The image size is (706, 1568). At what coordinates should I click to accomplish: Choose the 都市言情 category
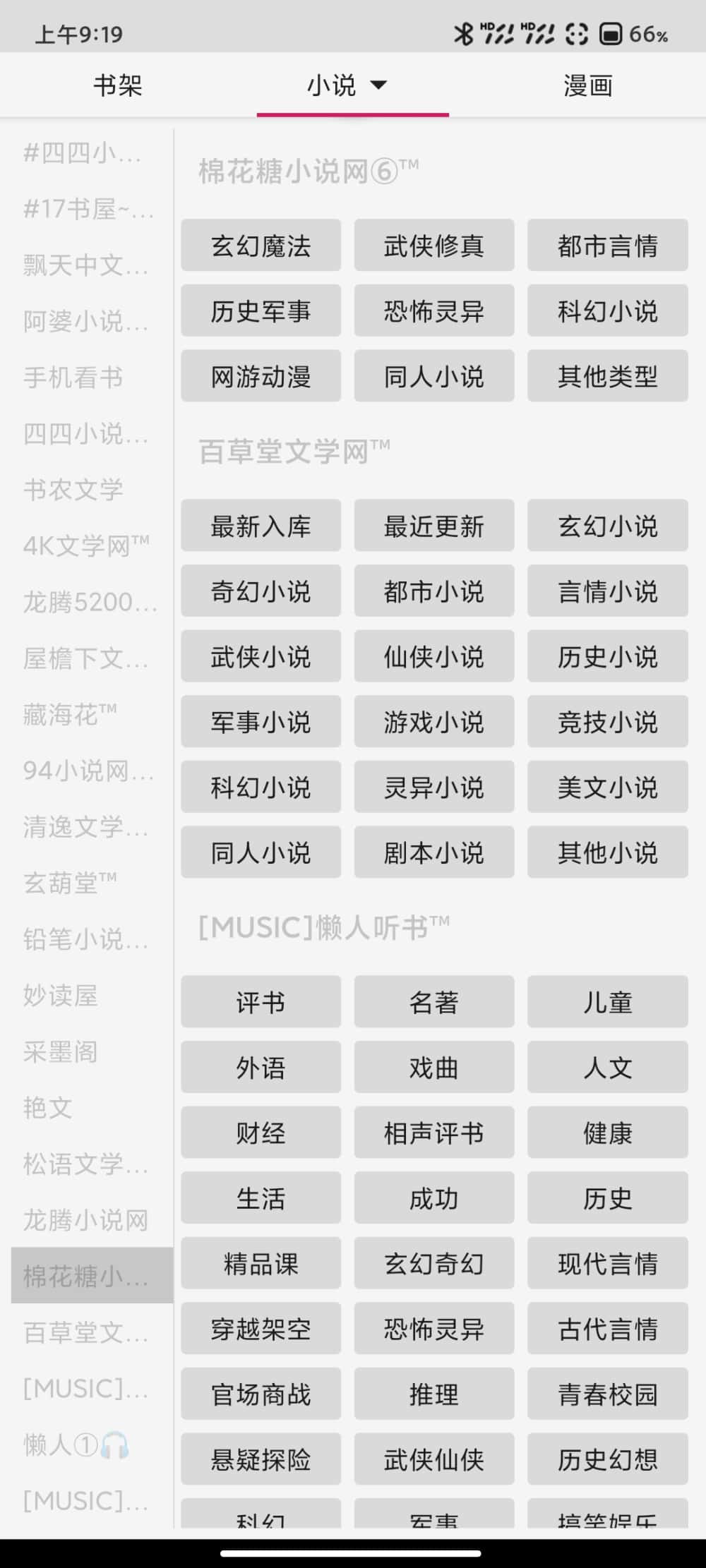[607, 246]
